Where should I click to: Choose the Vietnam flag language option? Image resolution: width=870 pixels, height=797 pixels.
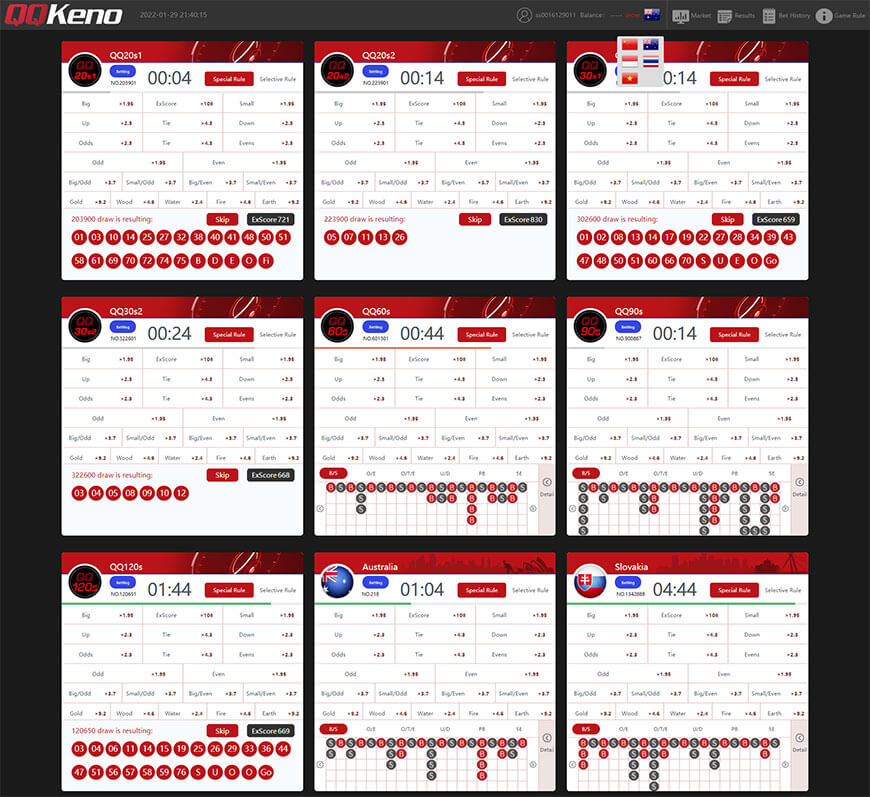click(x=629, y=78)
